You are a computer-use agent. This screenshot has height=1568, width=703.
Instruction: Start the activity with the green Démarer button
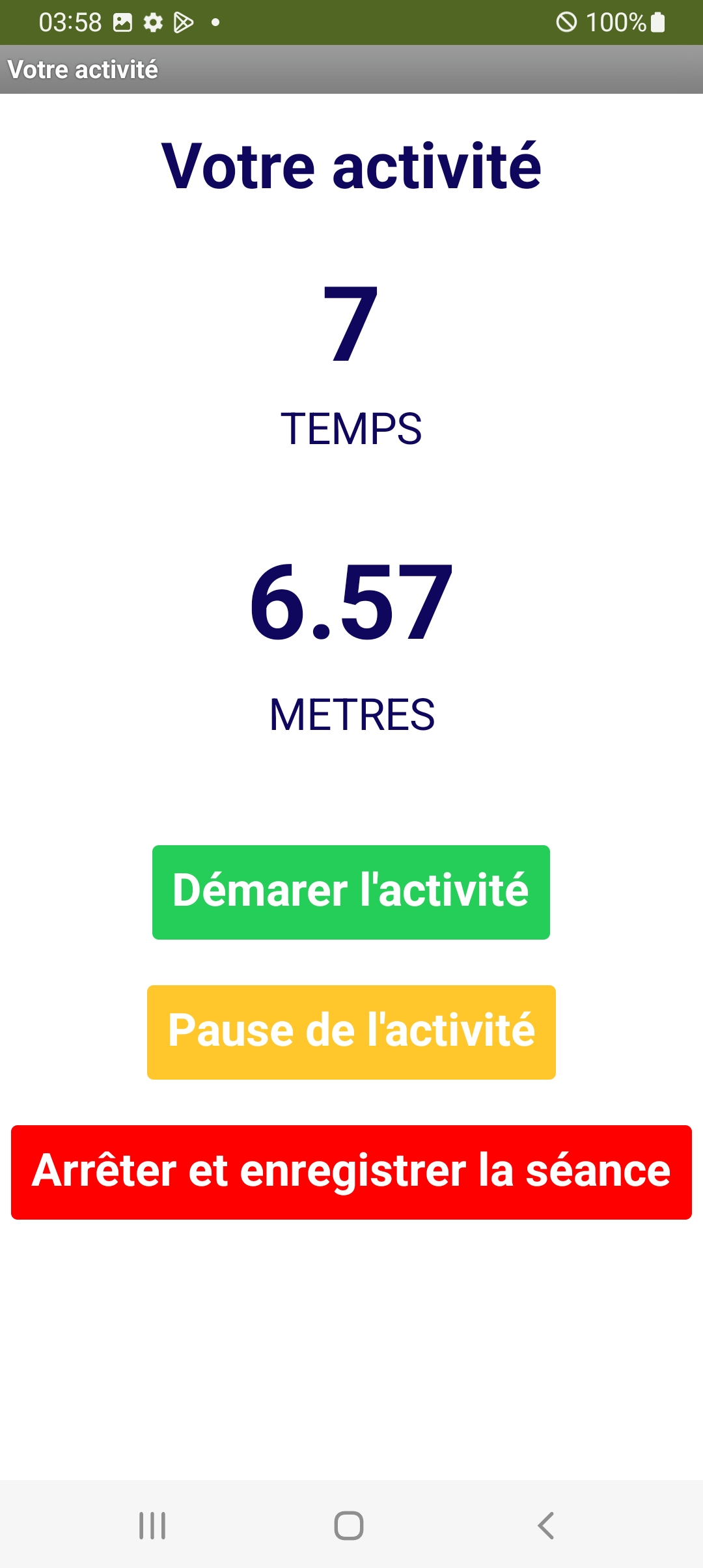pos(351,892)
